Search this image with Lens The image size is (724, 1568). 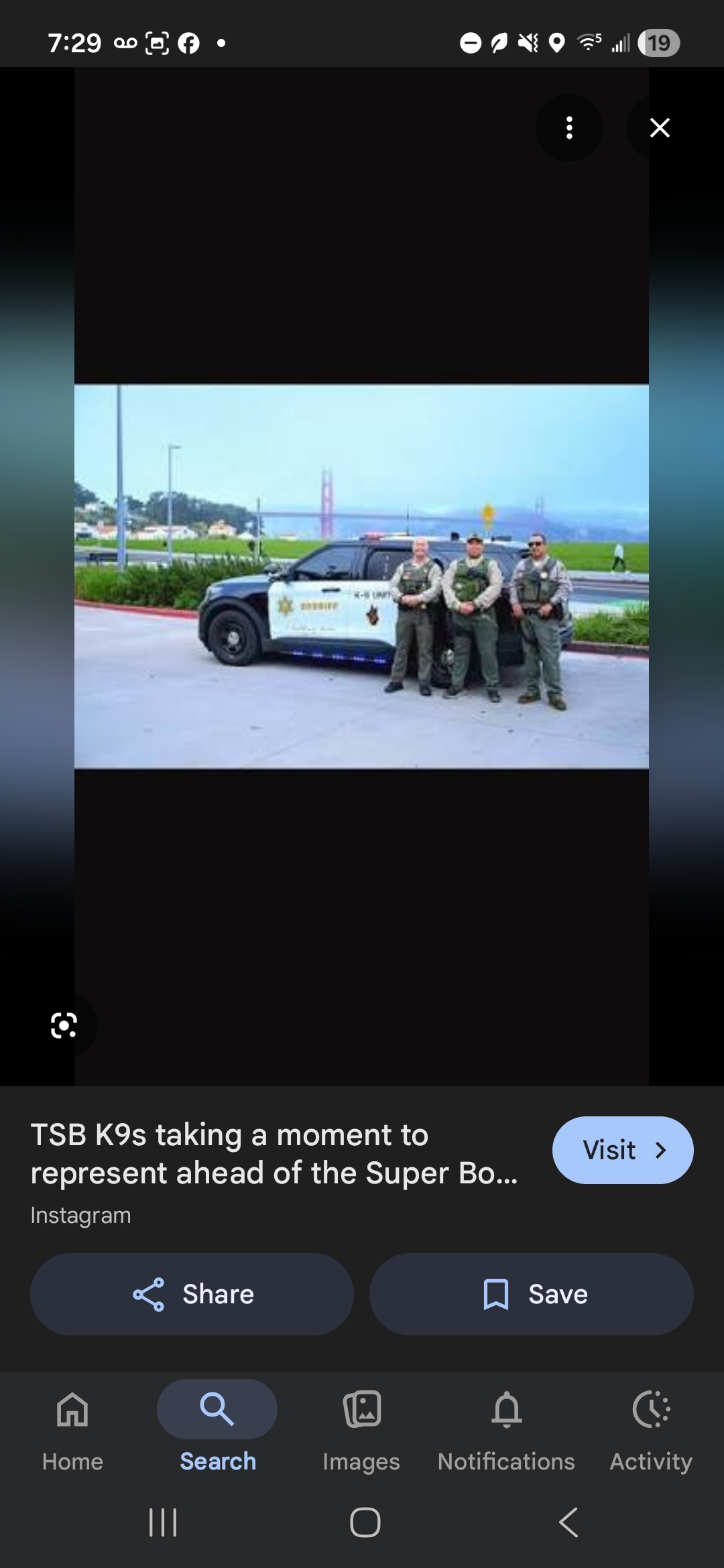point(64,1025)
